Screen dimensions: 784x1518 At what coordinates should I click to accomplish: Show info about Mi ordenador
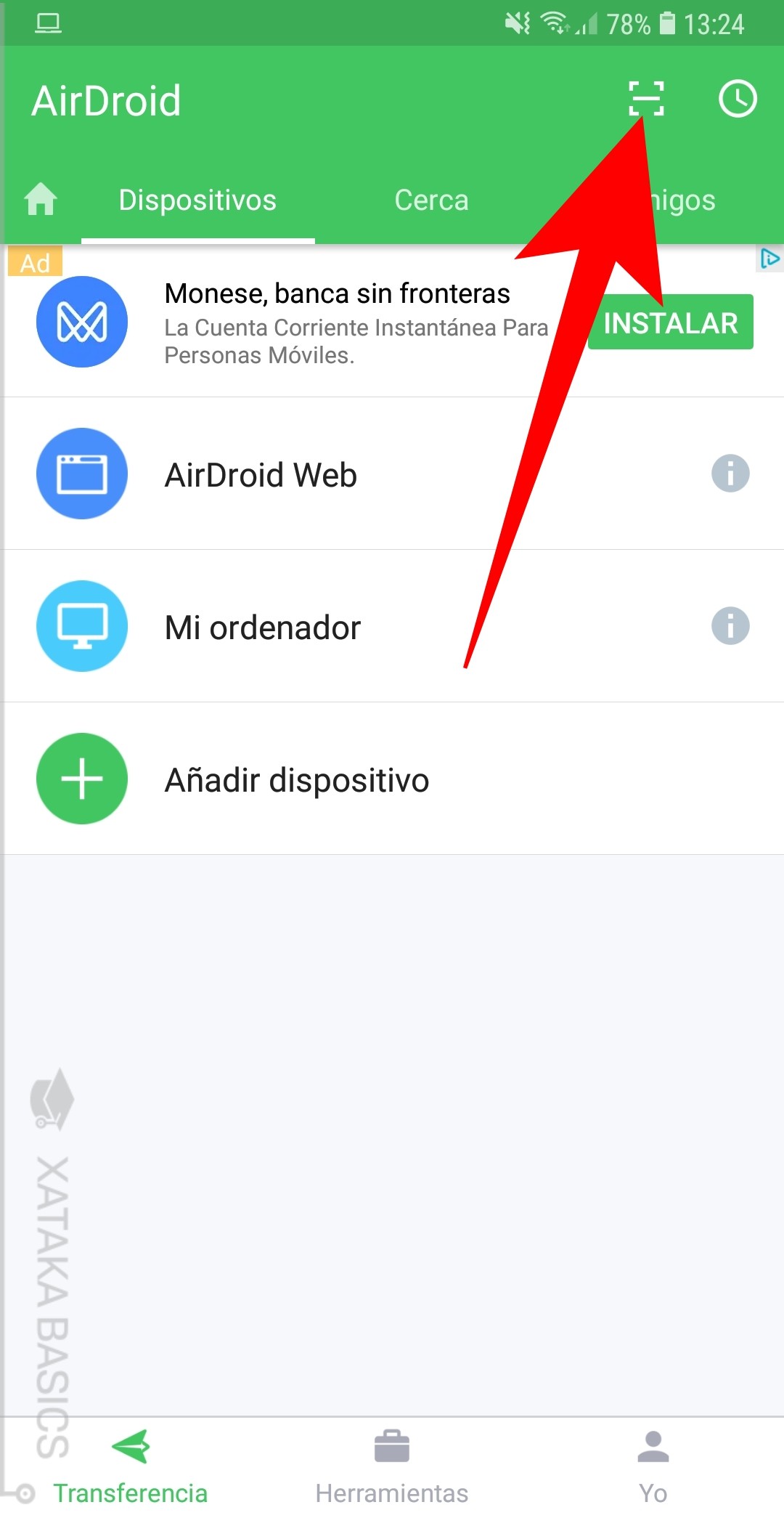[x=730, y=625]
